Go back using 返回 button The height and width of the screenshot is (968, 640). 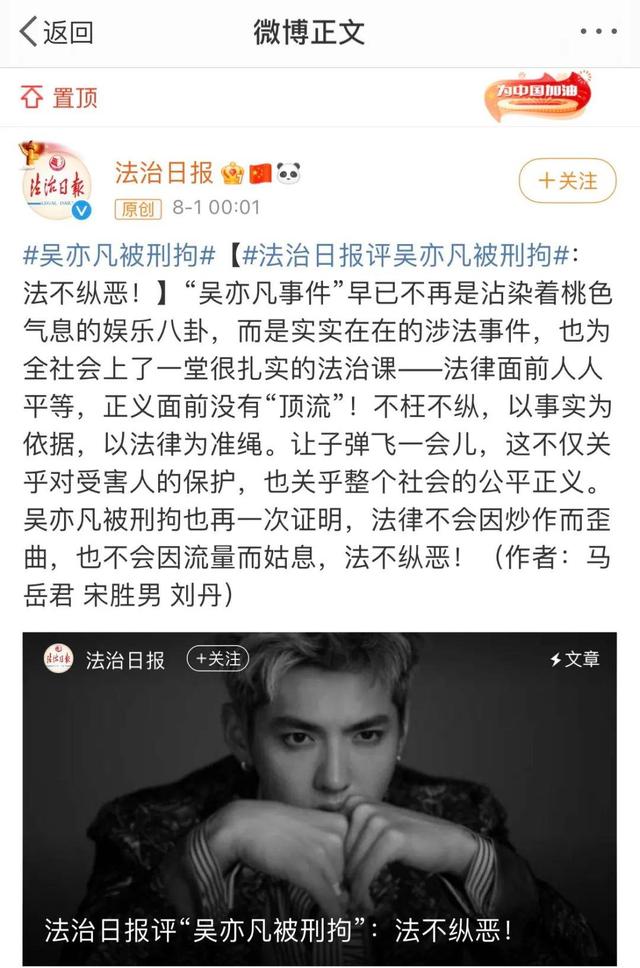coord(57,32)
